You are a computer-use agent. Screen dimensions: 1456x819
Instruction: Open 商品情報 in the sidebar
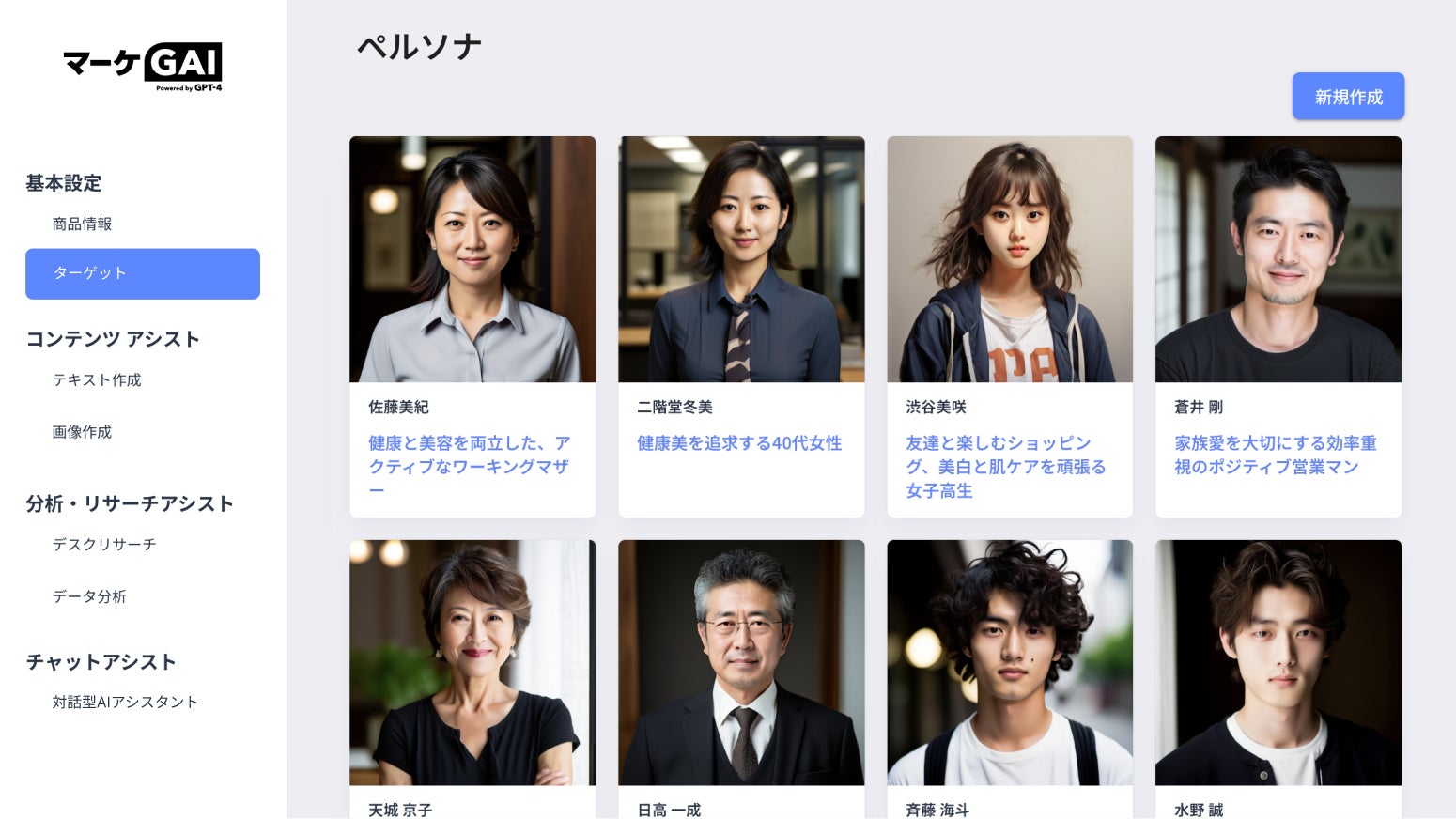[x=83, y=224]
